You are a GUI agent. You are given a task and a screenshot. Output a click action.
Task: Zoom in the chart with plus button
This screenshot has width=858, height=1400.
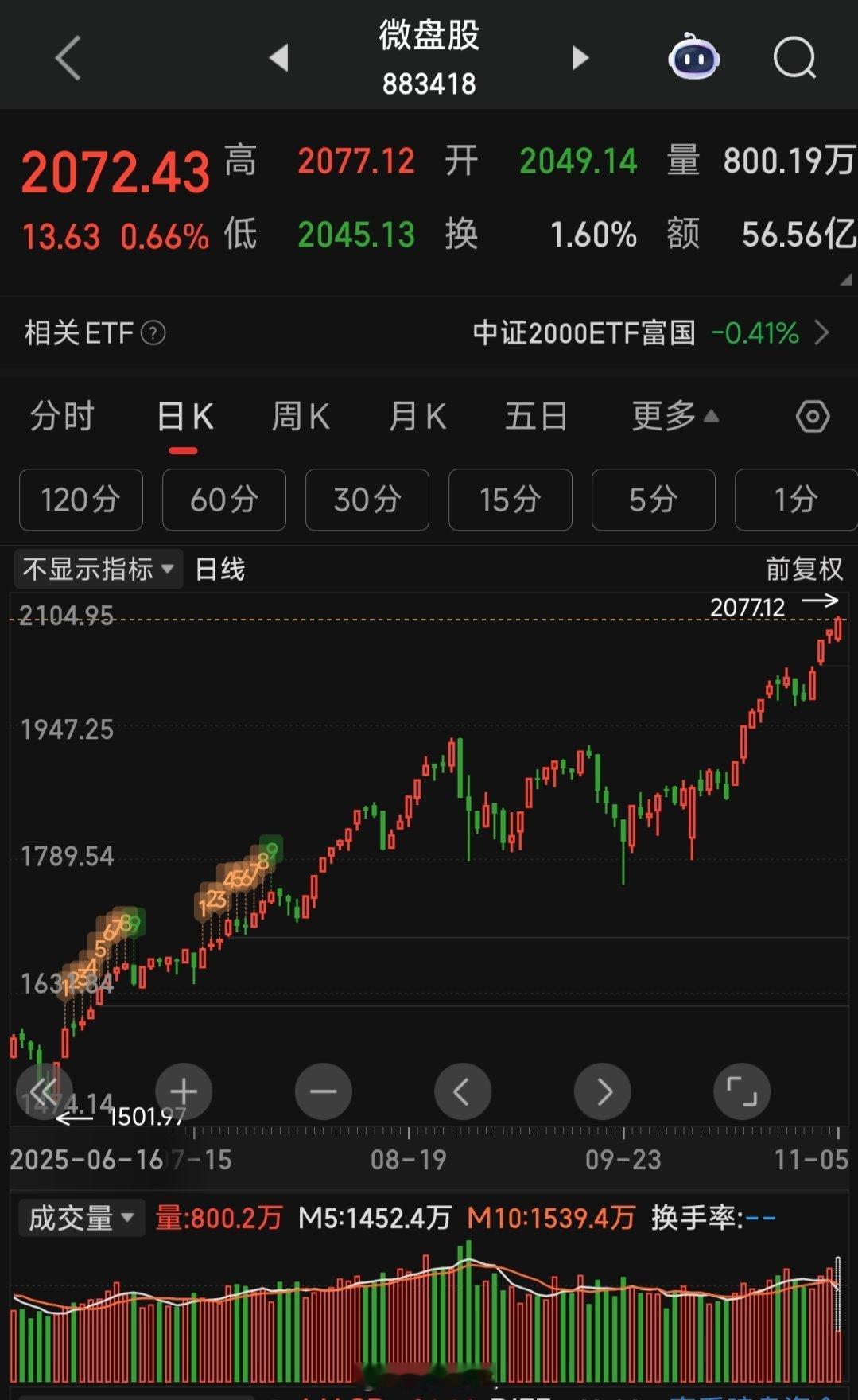click(184, 1091)
